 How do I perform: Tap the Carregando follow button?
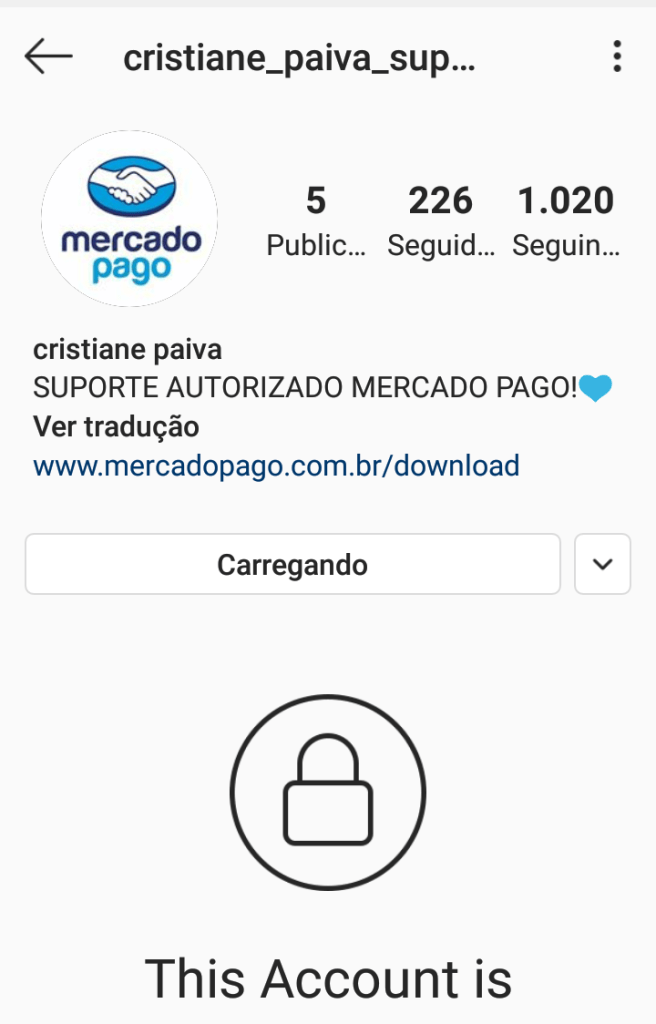[292, 564]
